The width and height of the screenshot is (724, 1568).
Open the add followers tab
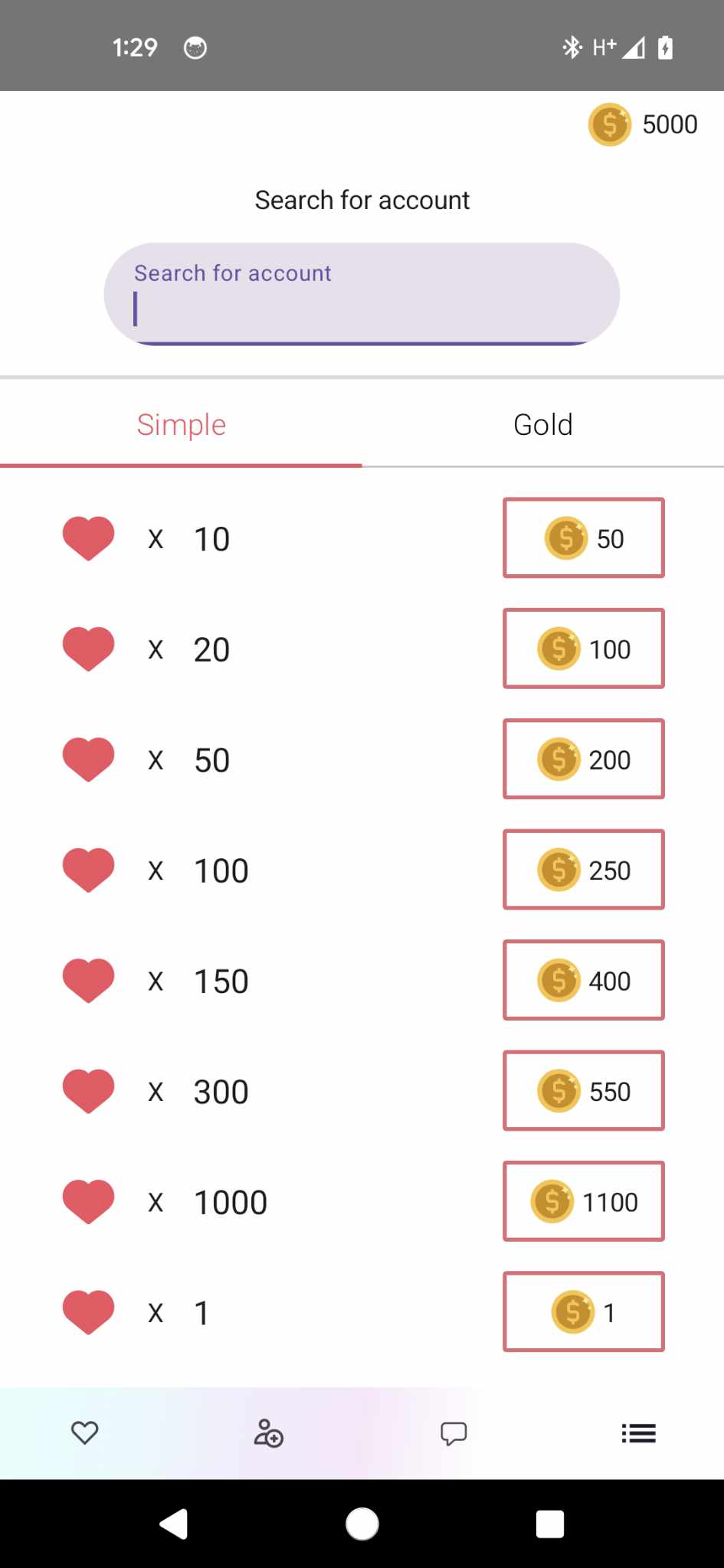coord(269,1432)
